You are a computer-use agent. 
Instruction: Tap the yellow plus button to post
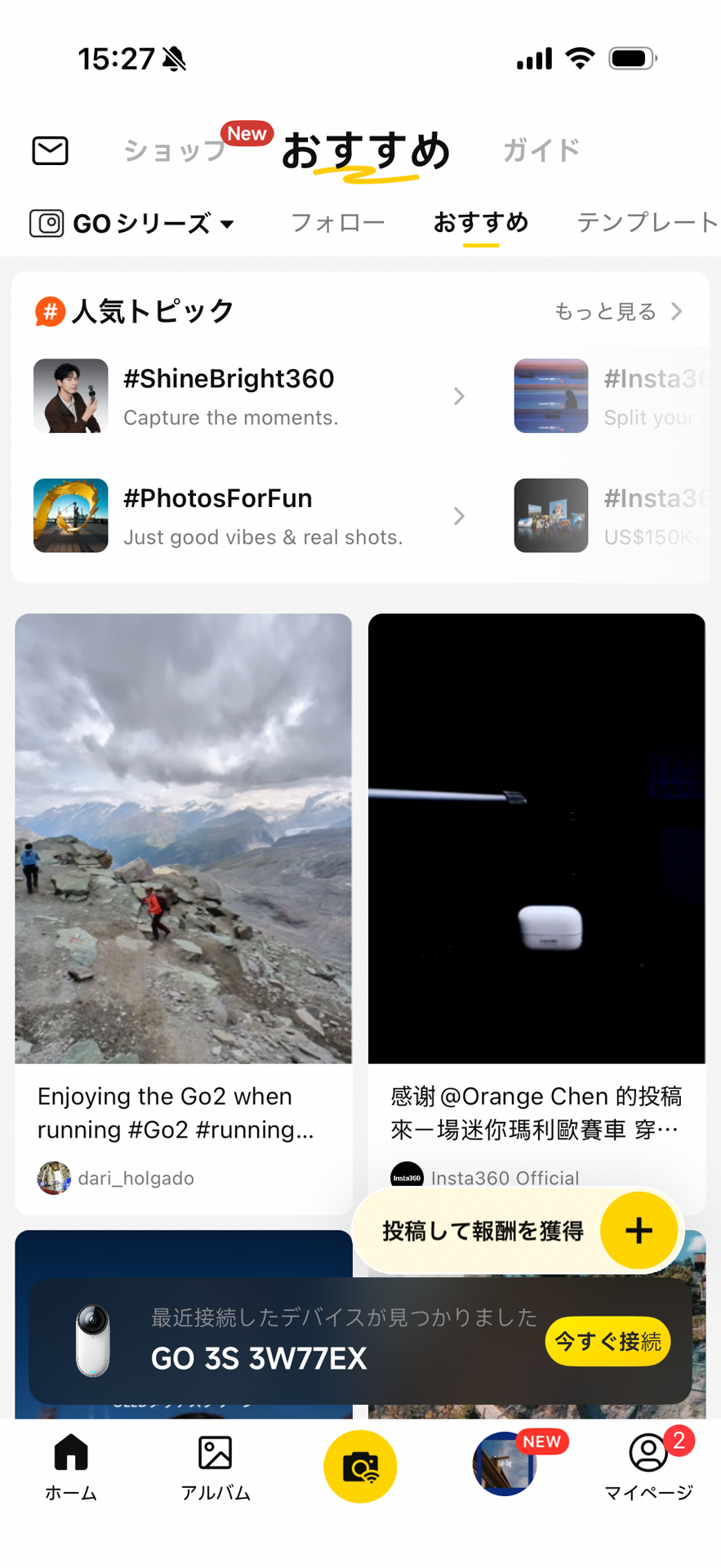tap(639, 1230)
